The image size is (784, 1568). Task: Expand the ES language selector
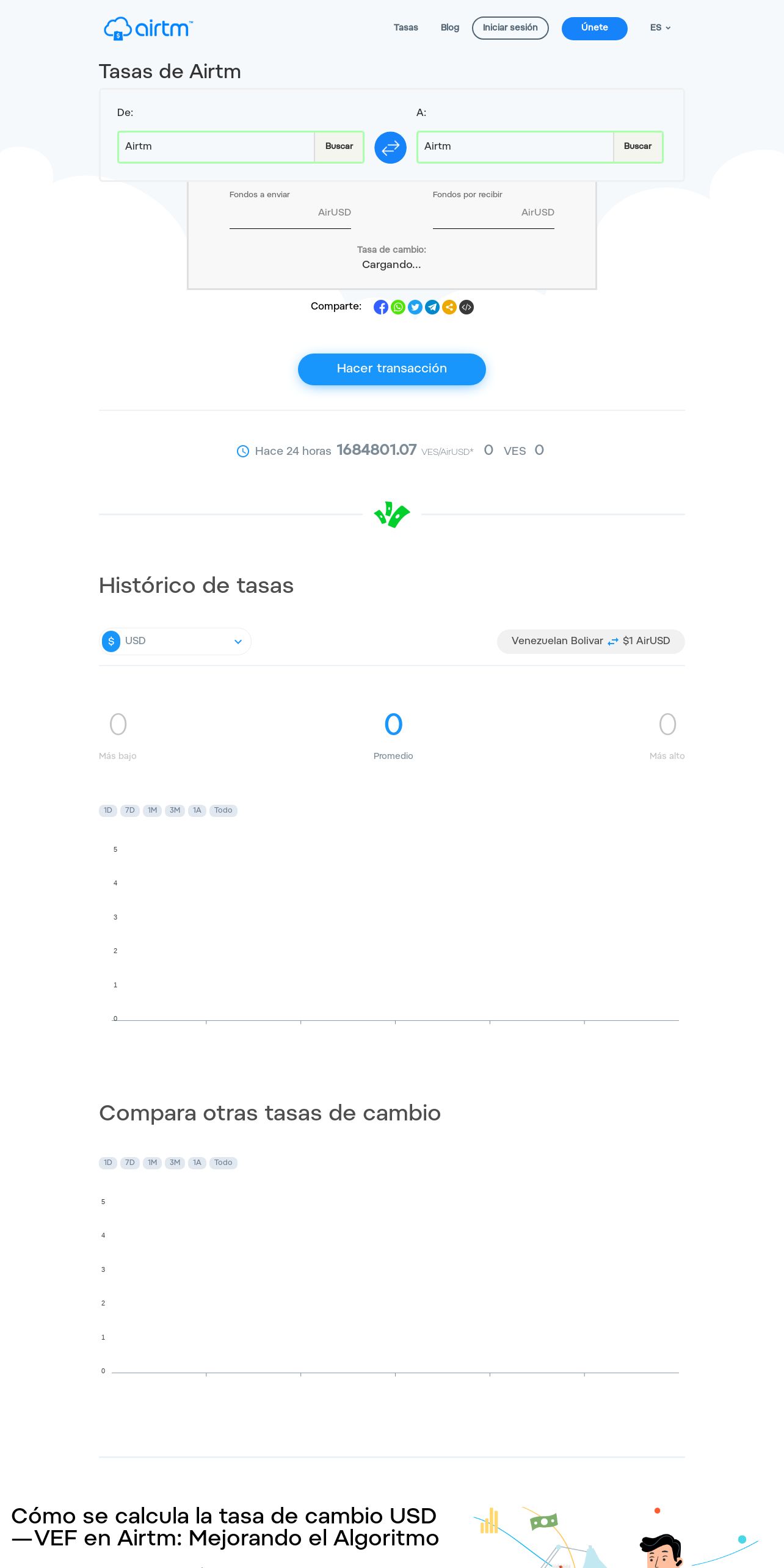click(x=660, y=27)
